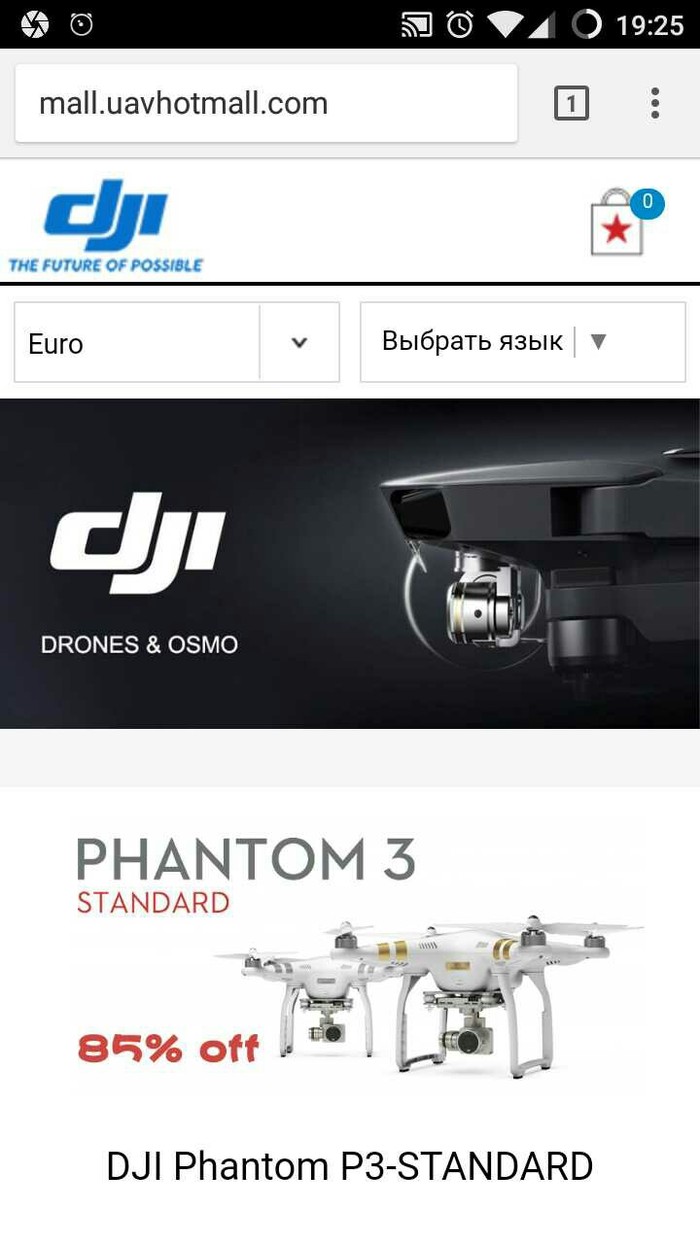Screen dimensions: 700x1244
Task: Tap the browser address bar
Action: click(x=265, y=103)
